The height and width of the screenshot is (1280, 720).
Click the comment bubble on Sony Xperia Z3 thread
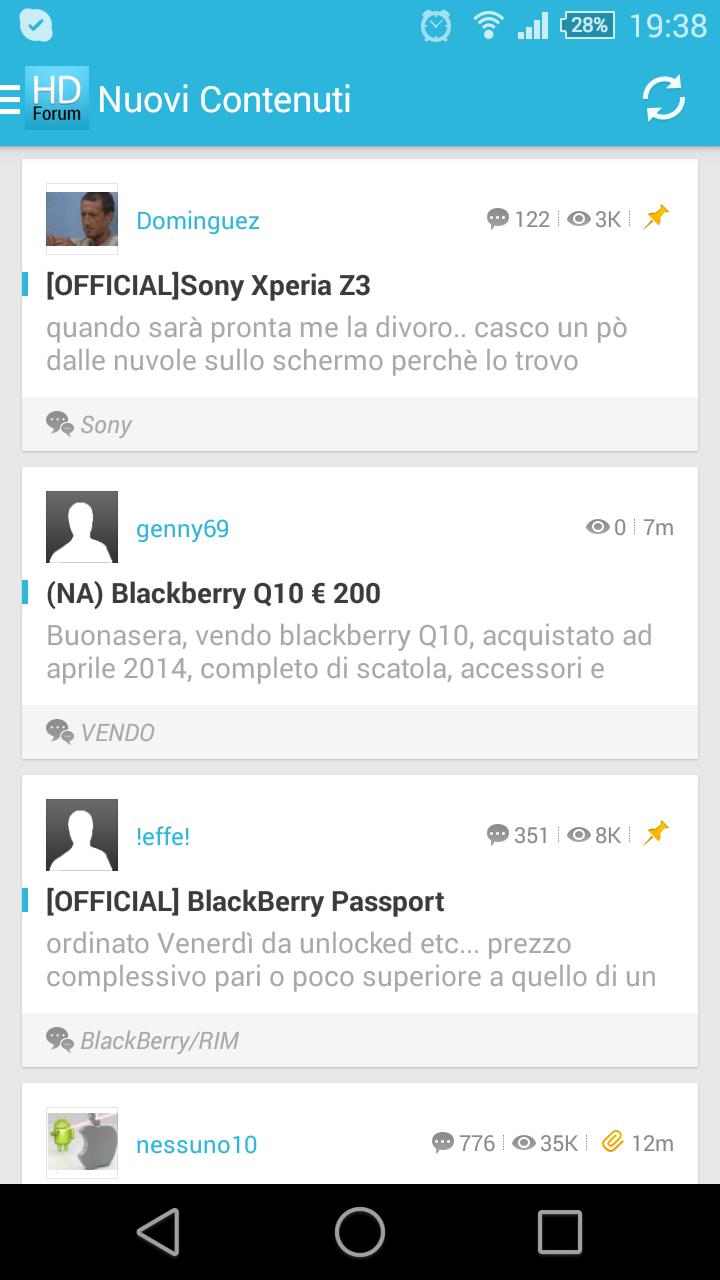click(498, 218)
